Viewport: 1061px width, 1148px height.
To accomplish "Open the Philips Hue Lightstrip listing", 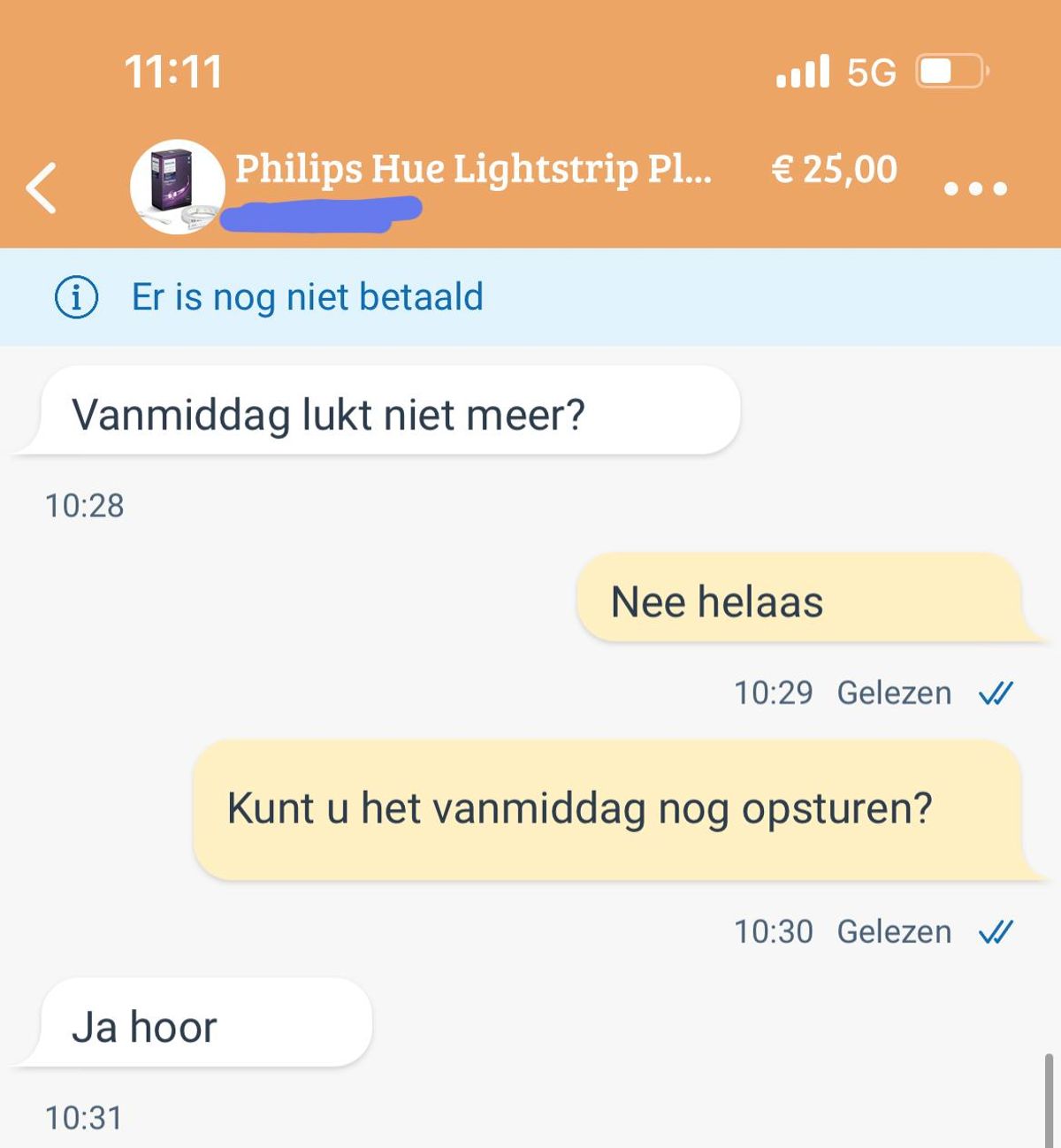I will point(472,169).
